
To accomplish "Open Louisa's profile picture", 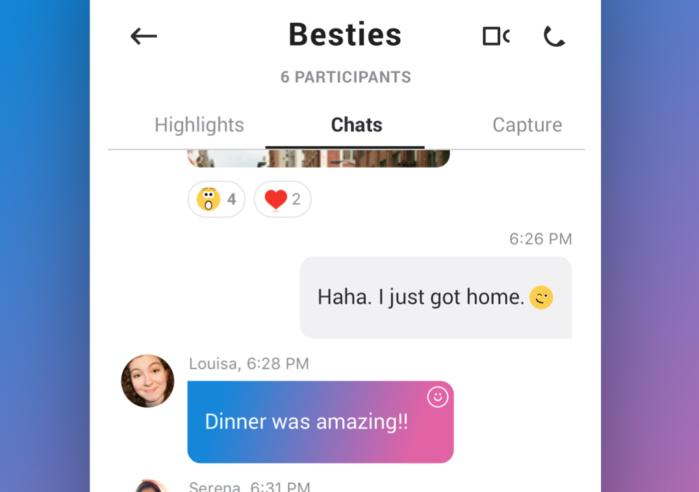I will point(148,381).
